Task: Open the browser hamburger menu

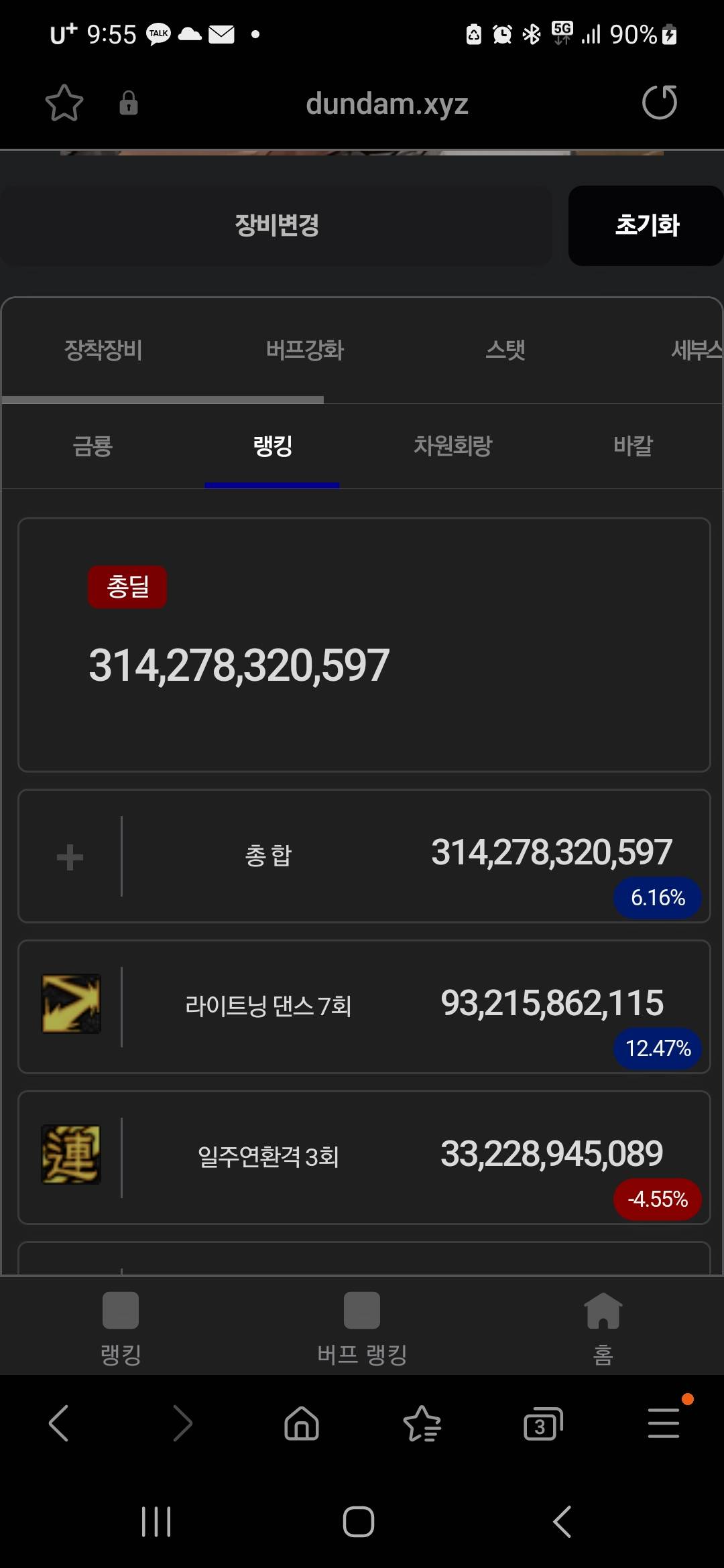Action: [x=664, y=1423]
